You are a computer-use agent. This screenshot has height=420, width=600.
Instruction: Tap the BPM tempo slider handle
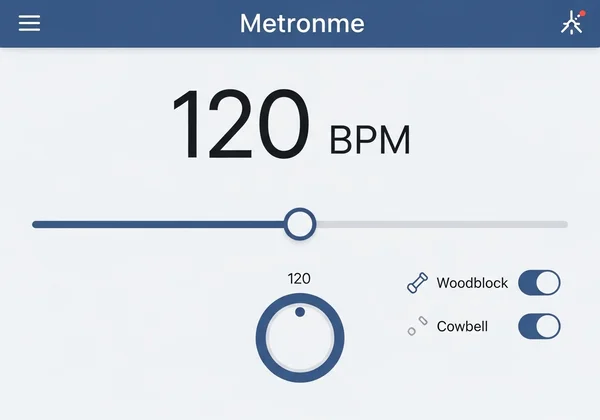point(299,224)
